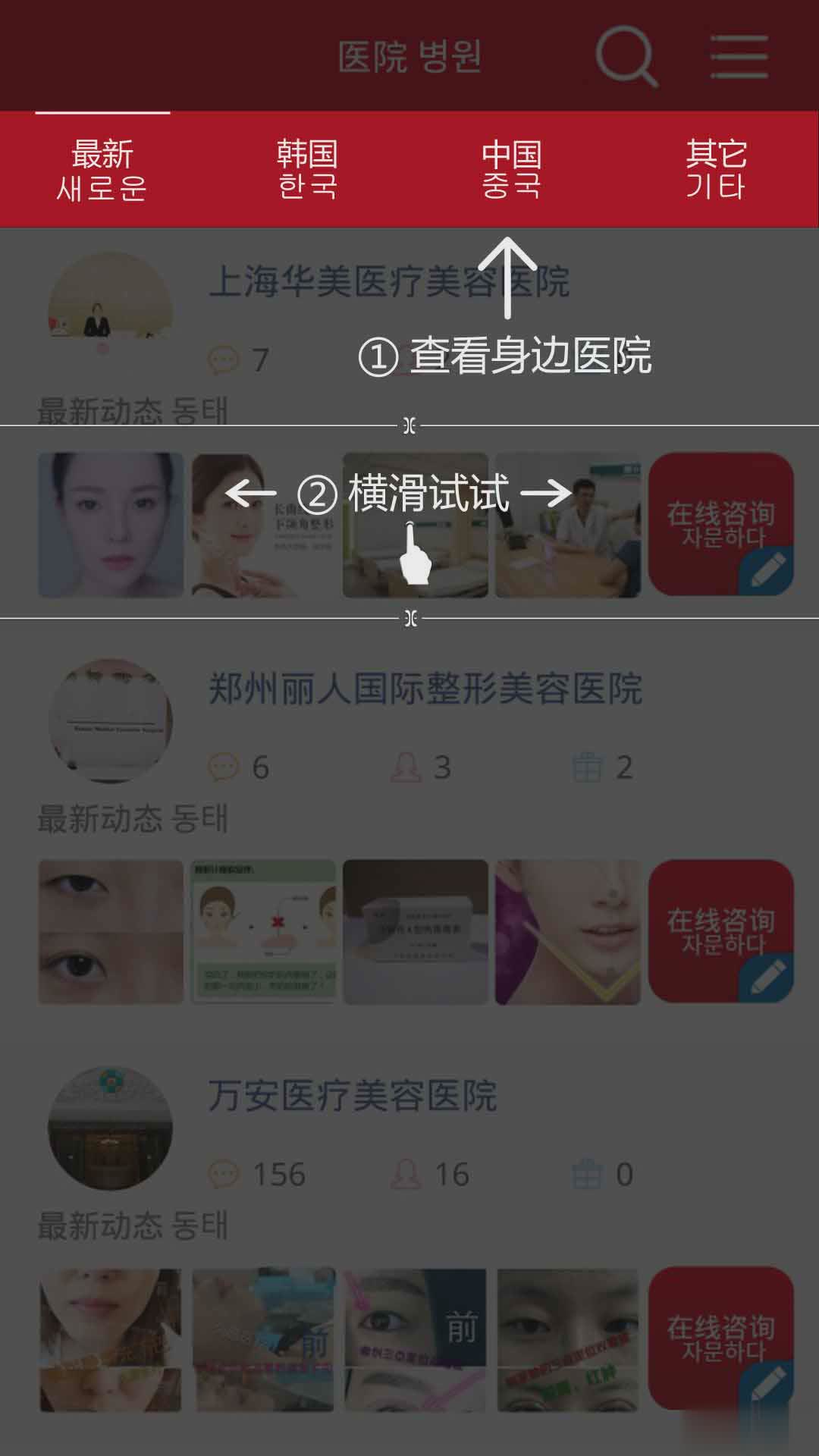Image resolution: width=819 pixels, height=1456 pixels.
Task: Click the comment icon showing 6 under 郑州丽人
Action: click(224, 767)
